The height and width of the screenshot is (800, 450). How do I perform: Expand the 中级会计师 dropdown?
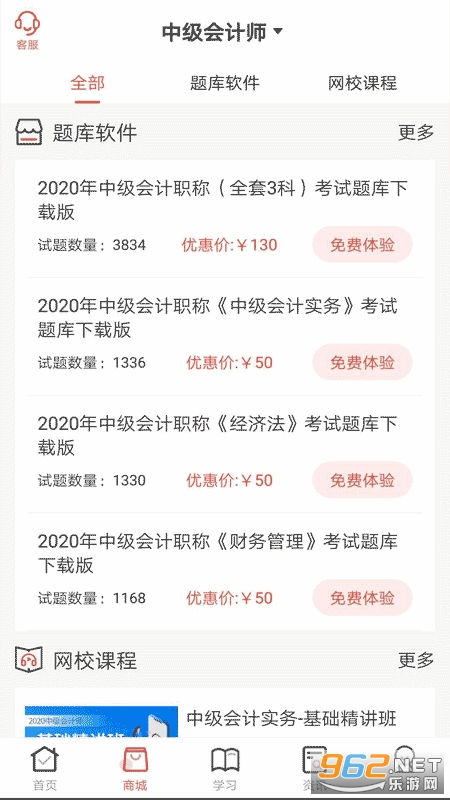coord(222,32)
